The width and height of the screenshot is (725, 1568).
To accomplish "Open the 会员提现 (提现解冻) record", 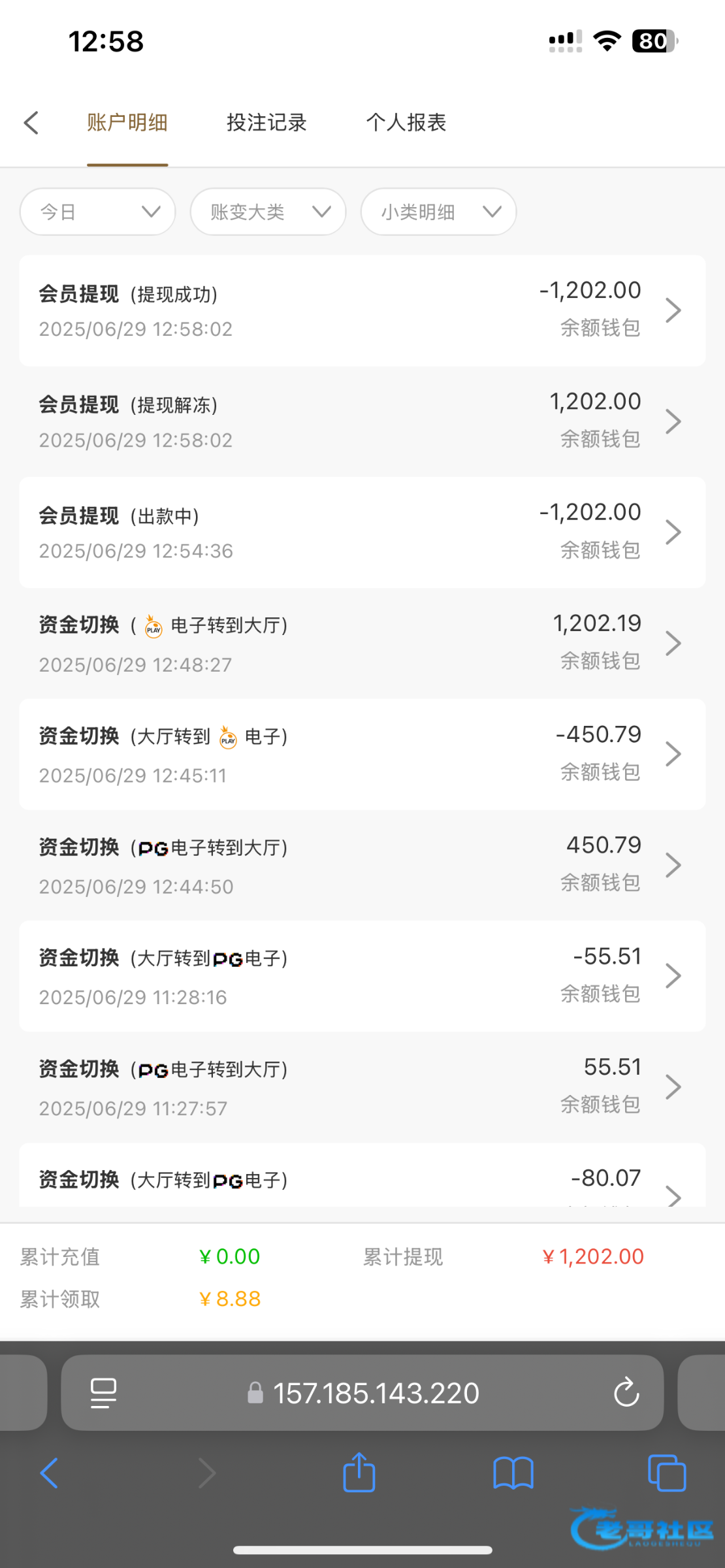I will pyautogui.click(x=362, y=421).
